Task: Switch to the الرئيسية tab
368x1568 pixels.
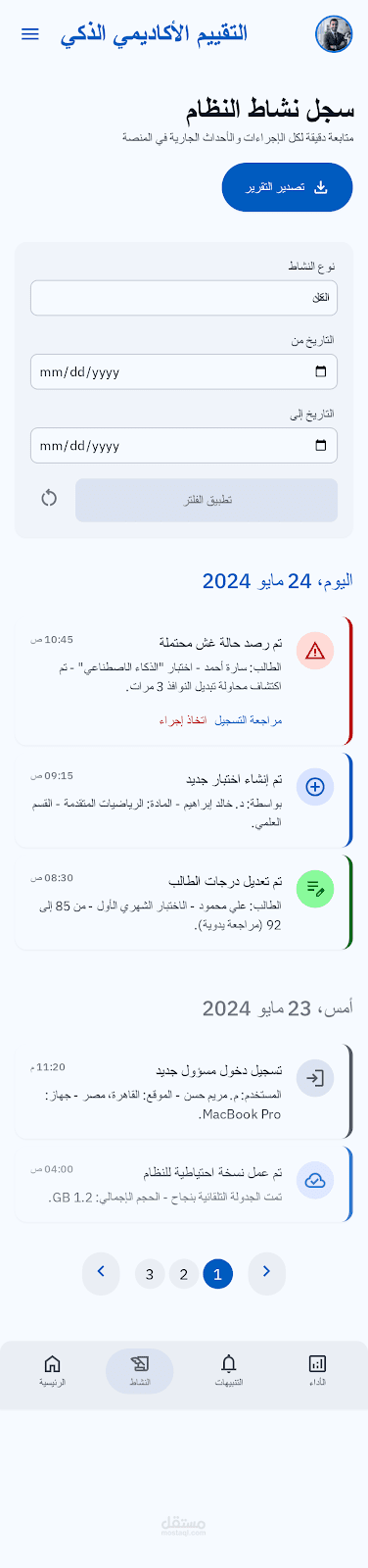Action: point(53,1370)
